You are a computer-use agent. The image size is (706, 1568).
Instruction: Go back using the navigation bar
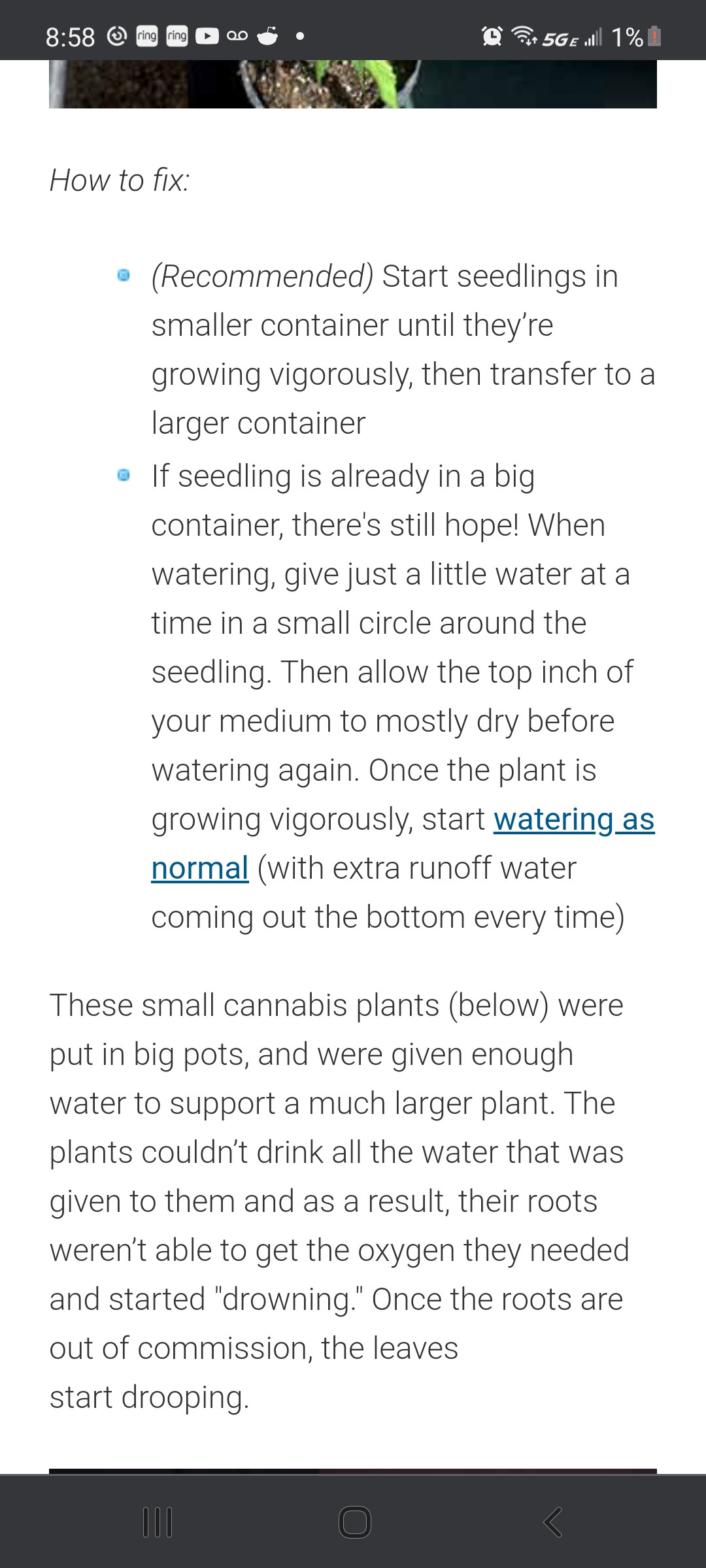(x=552, y=1522)
